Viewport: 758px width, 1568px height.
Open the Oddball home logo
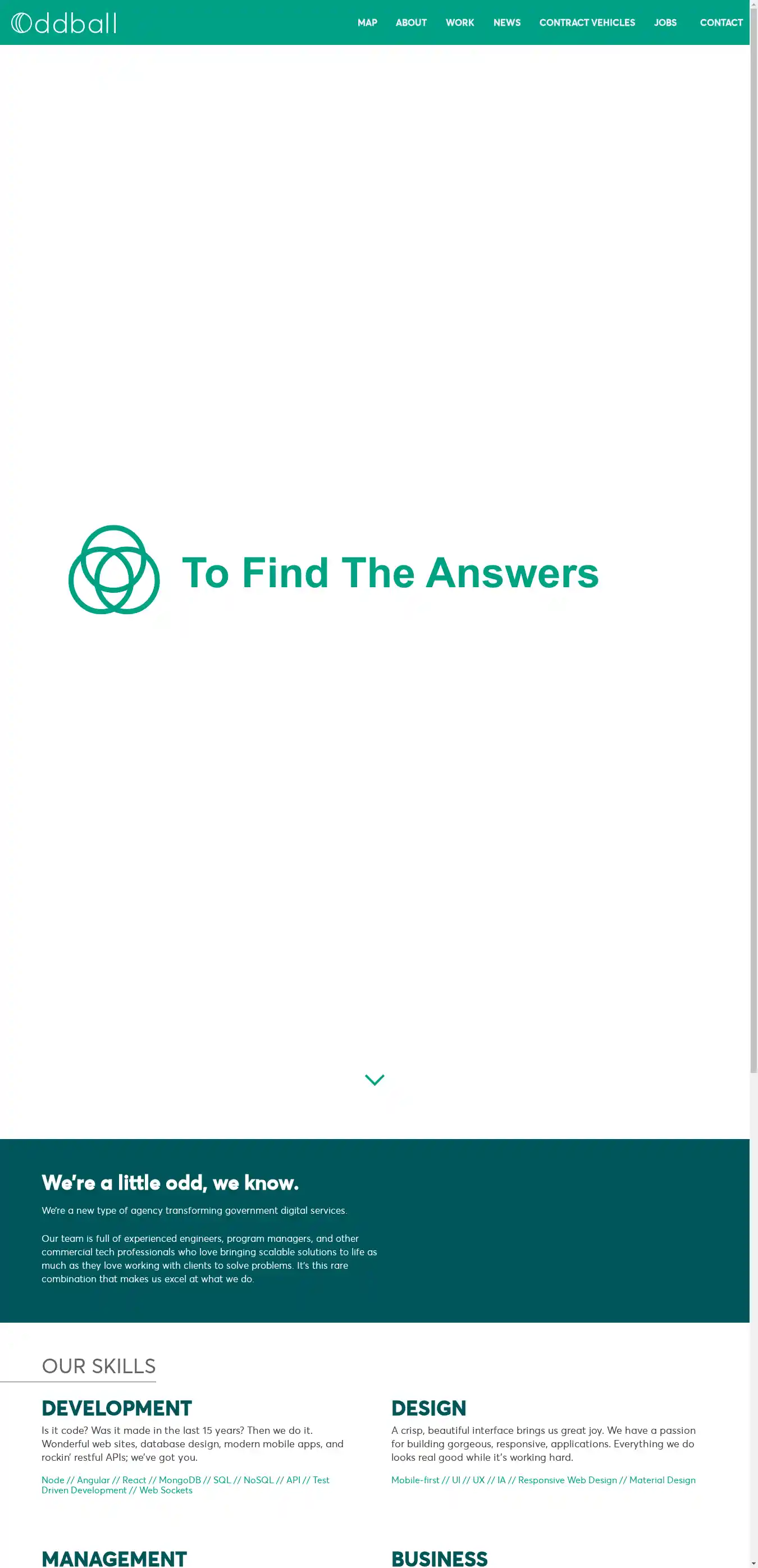pyautogui.click(x=63, y=23)
